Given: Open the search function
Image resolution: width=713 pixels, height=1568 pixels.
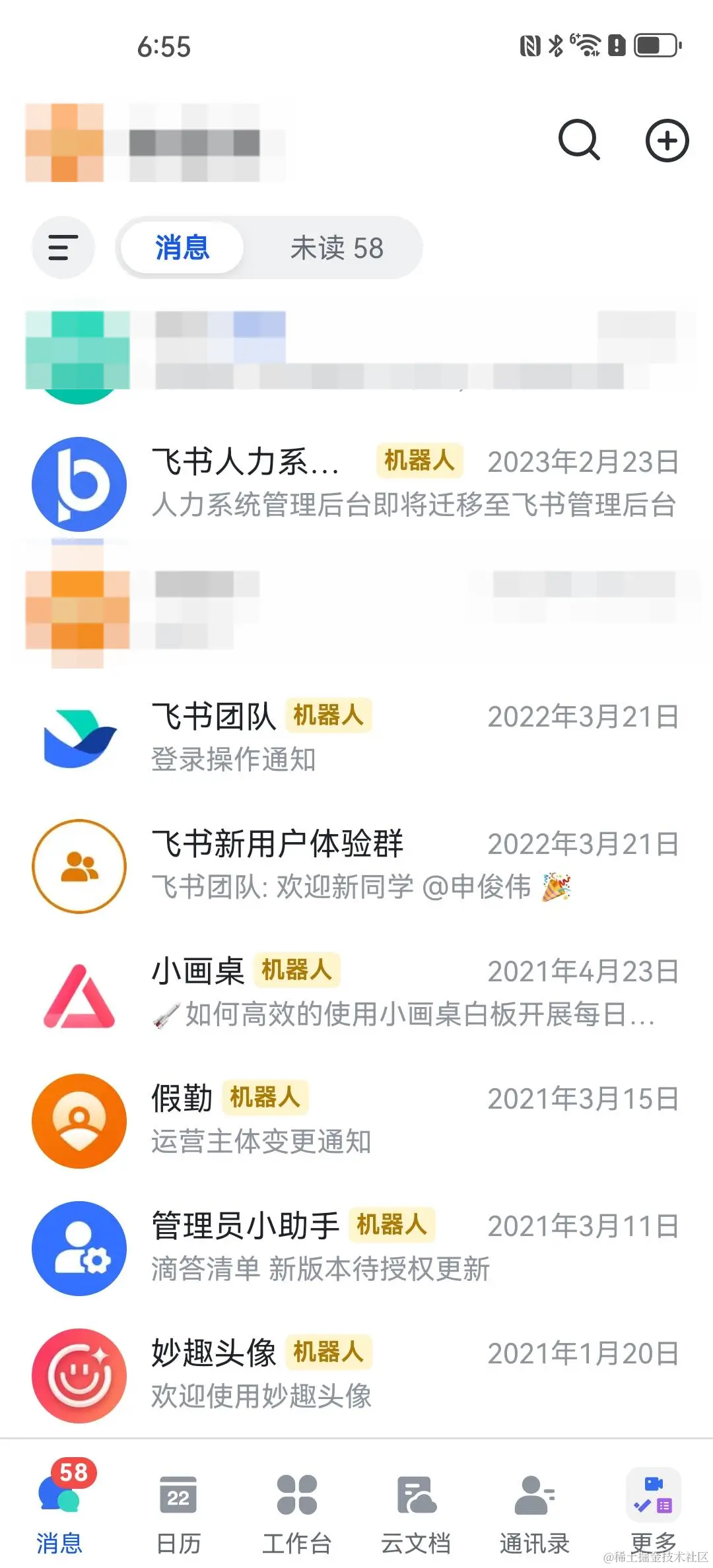Looking at the screenshot, I should click(x=578, y=140).
